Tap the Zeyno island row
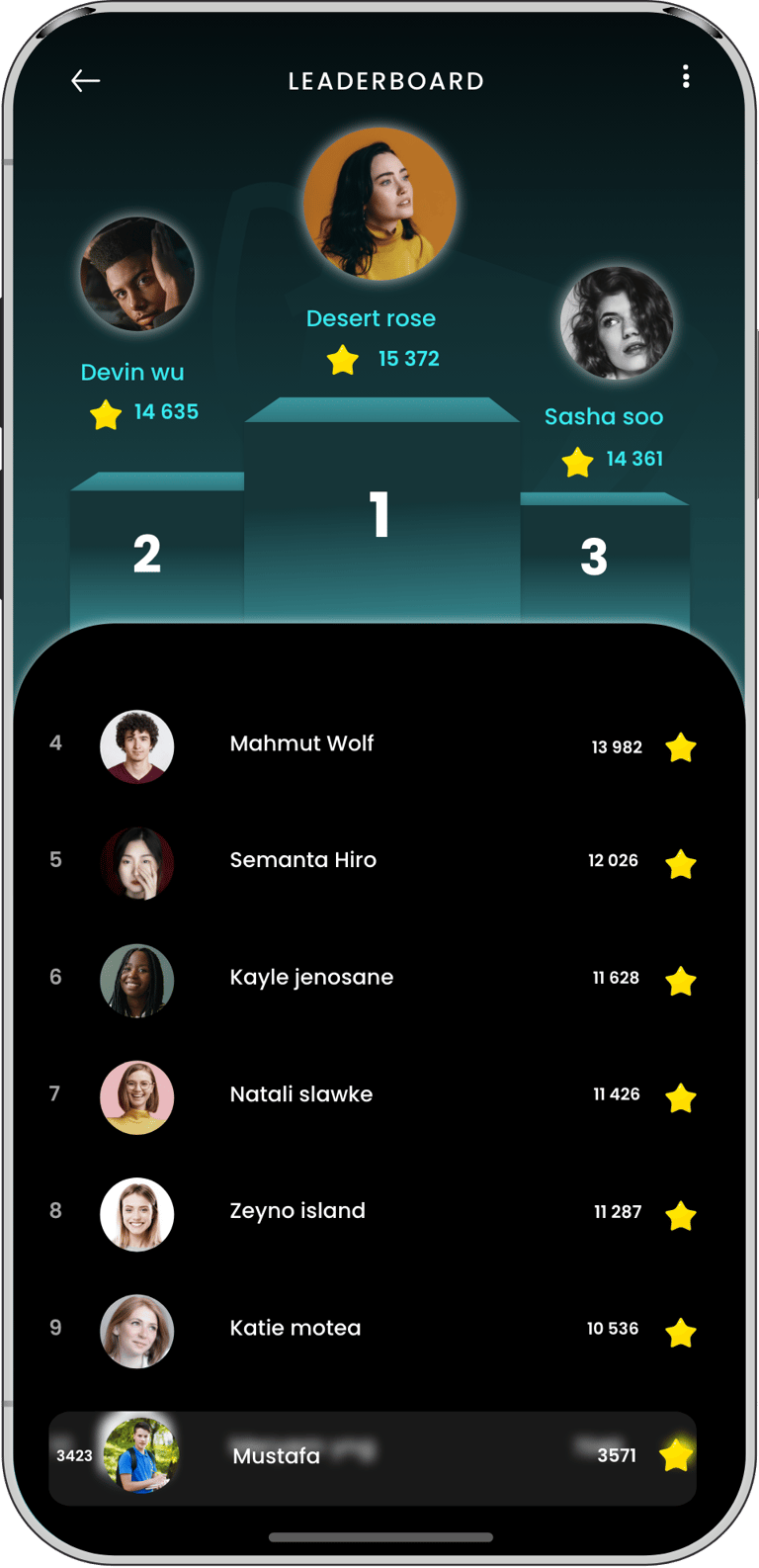759x1568 pixels. click(374, 1213)
